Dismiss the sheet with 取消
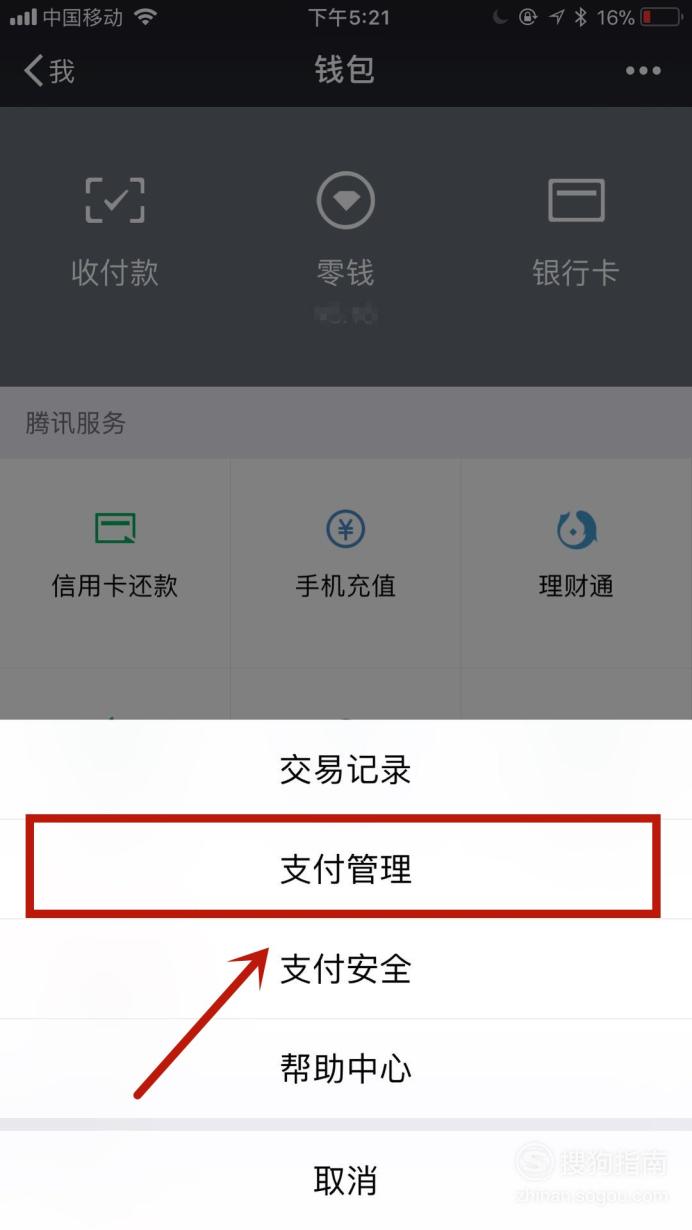 pyautogui.click(x=346, y=1180)
